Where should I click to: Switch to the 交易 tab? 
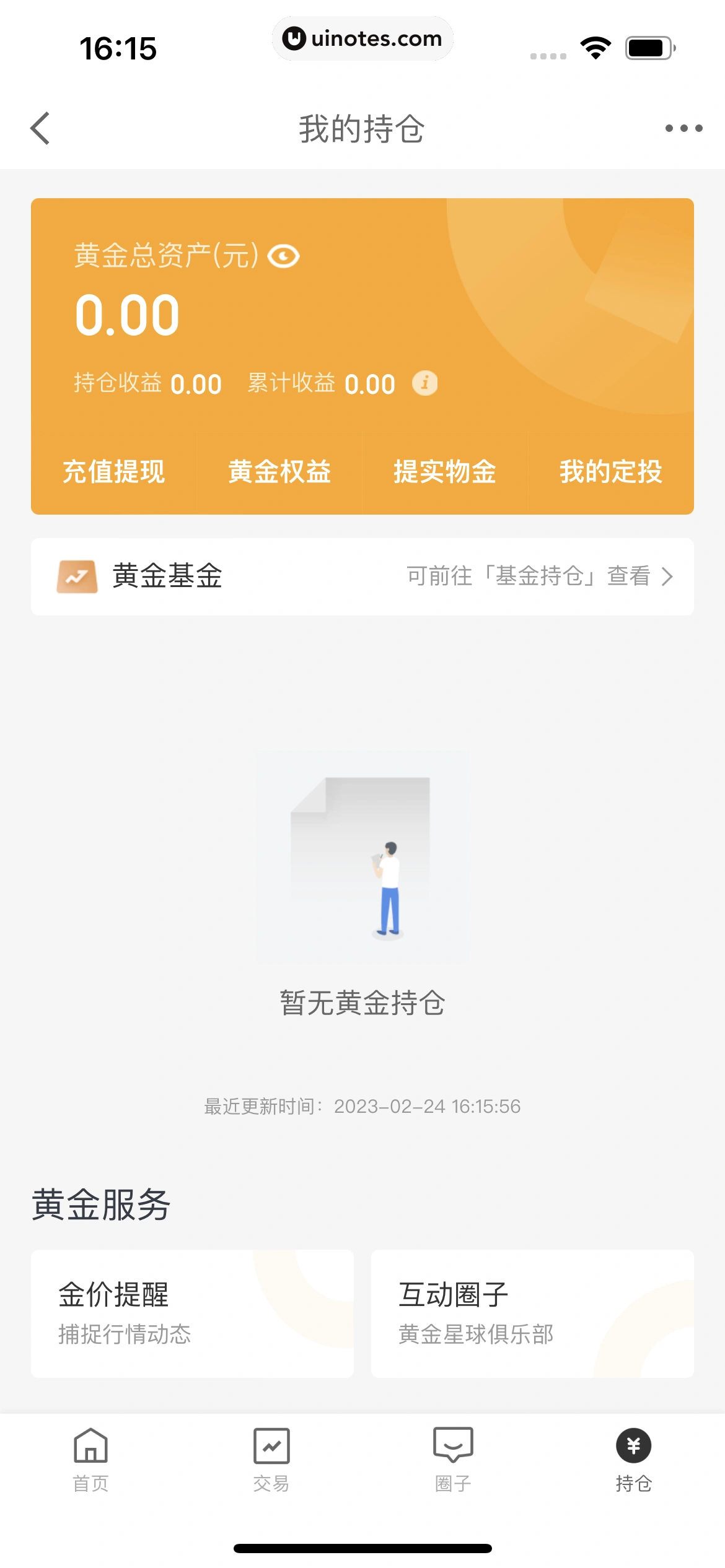(x=271, y=1458)
